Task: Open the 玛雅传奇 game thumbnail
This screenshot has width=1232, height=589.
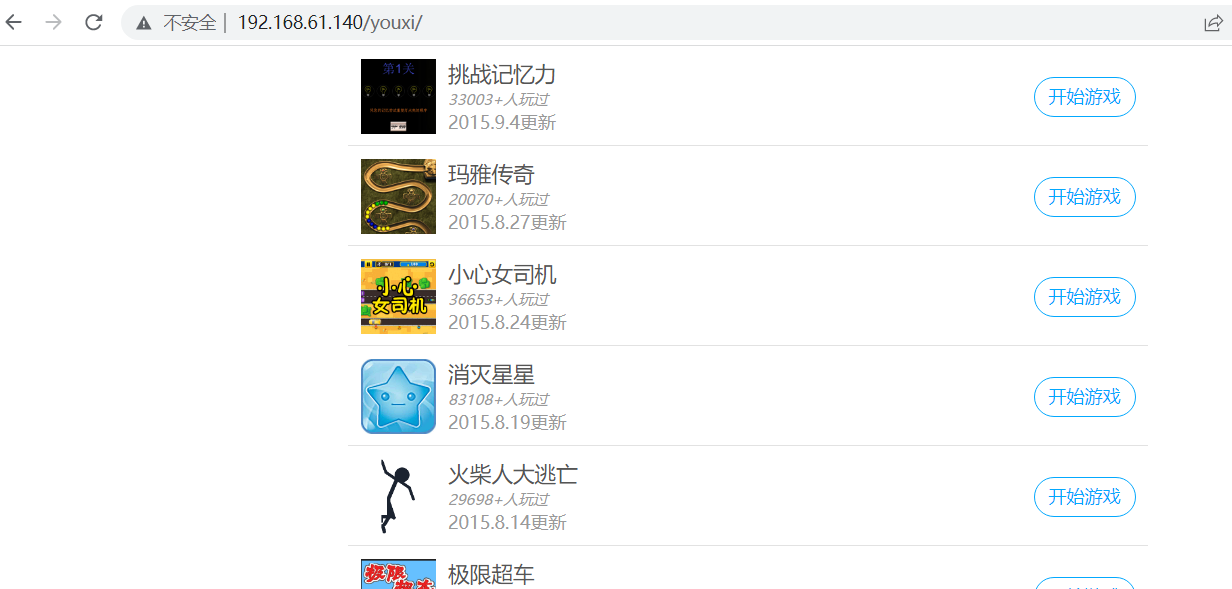Action: click(x=398, y=197)
